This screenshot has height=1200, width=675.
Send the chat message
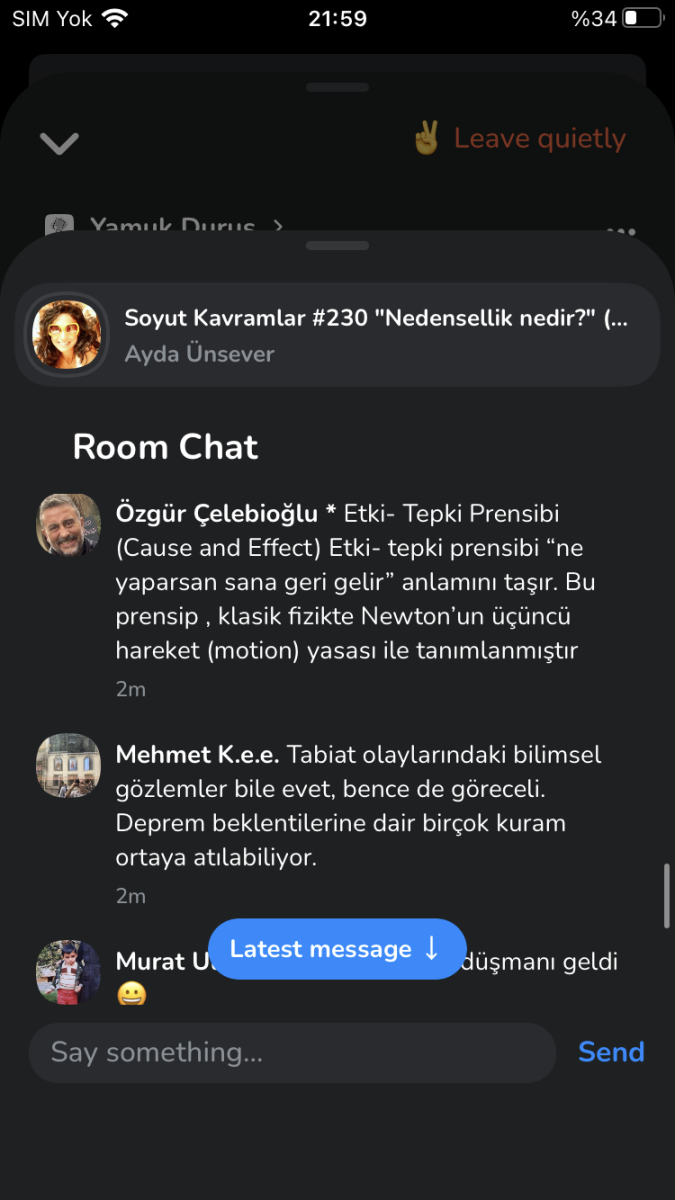point(610,1052)
